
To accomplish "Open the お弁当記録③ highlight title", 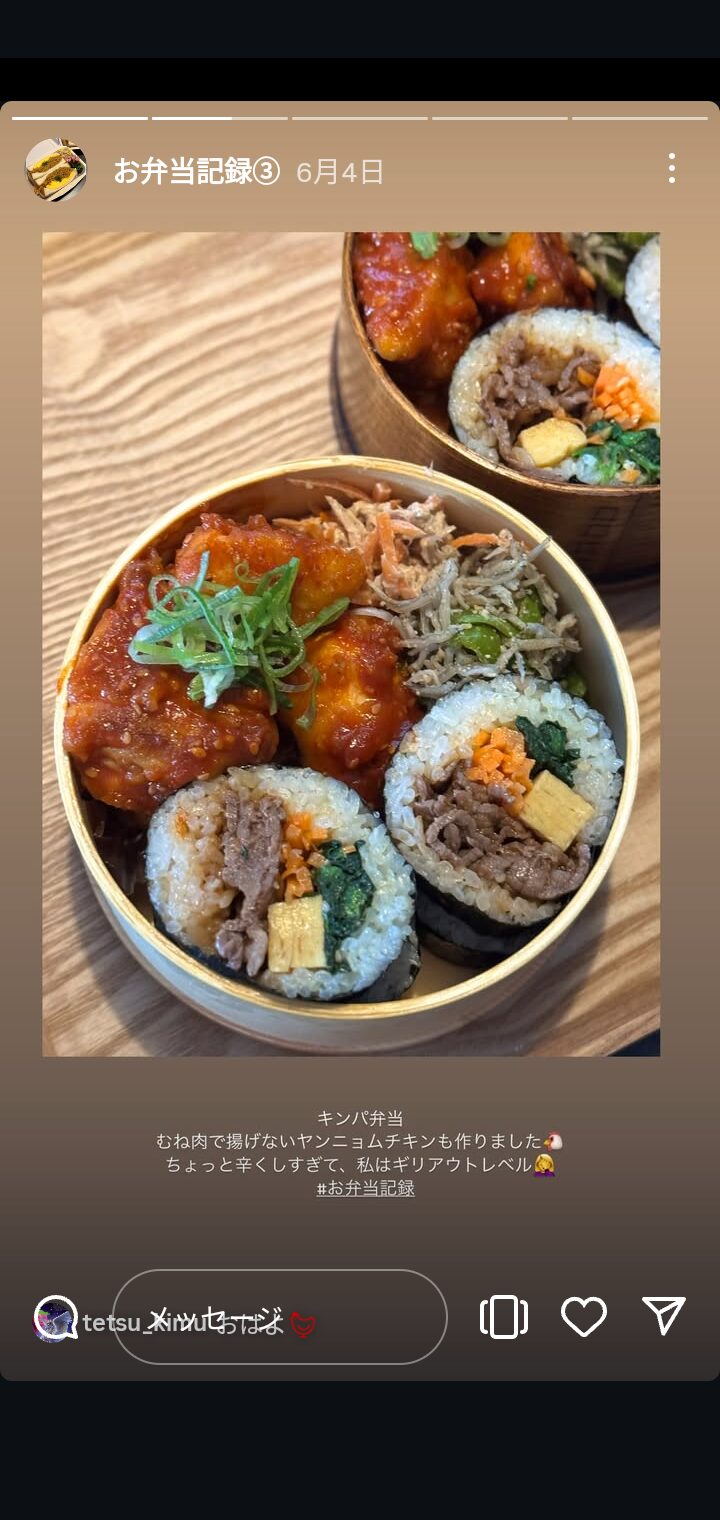I will point(196,171).
